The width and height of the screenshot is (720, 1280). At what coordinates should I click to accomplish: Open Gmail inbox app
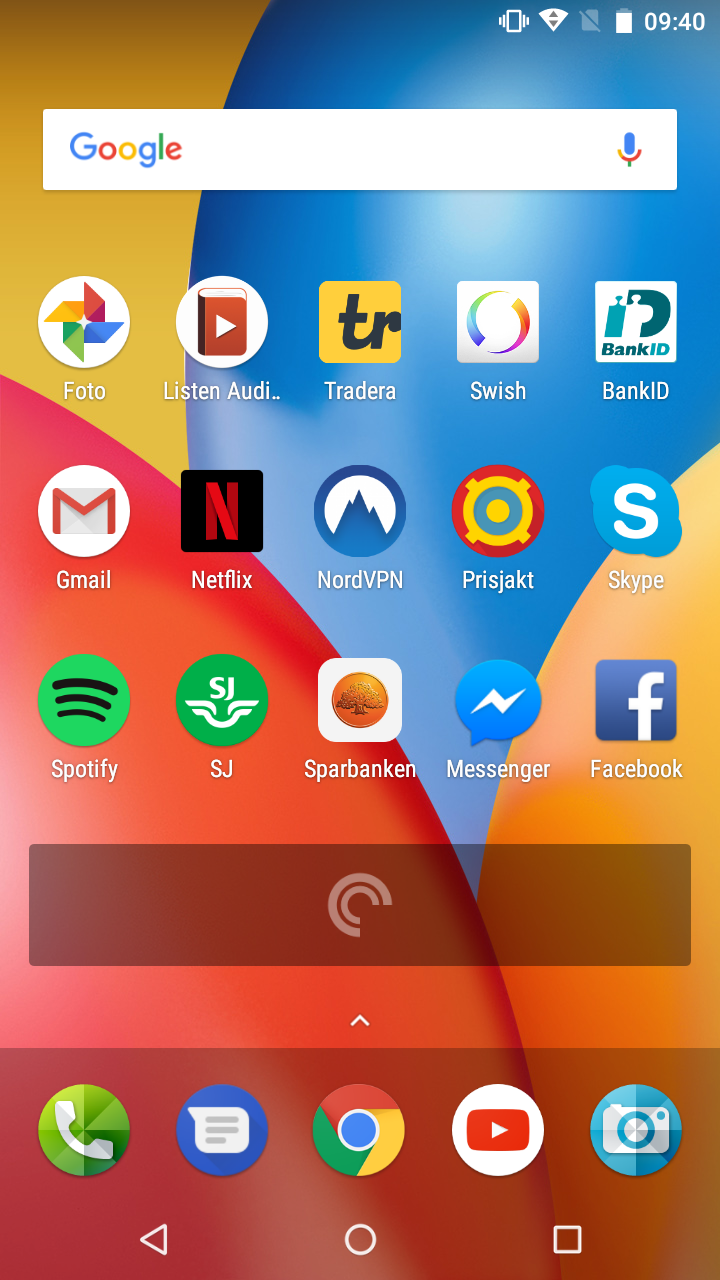point(84,511)
